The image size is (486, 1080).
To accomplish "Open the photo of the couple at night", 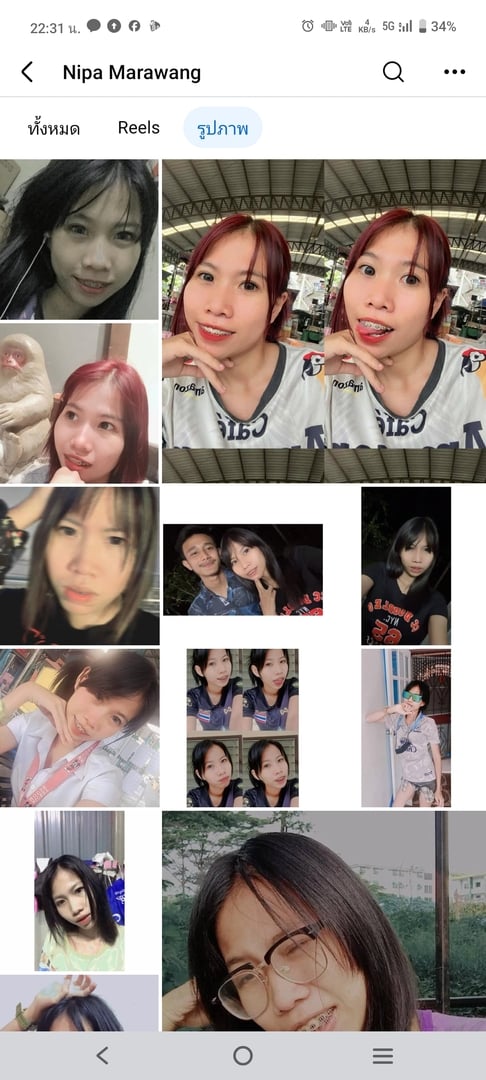I will pyautogui.click(x=243, y=570).
